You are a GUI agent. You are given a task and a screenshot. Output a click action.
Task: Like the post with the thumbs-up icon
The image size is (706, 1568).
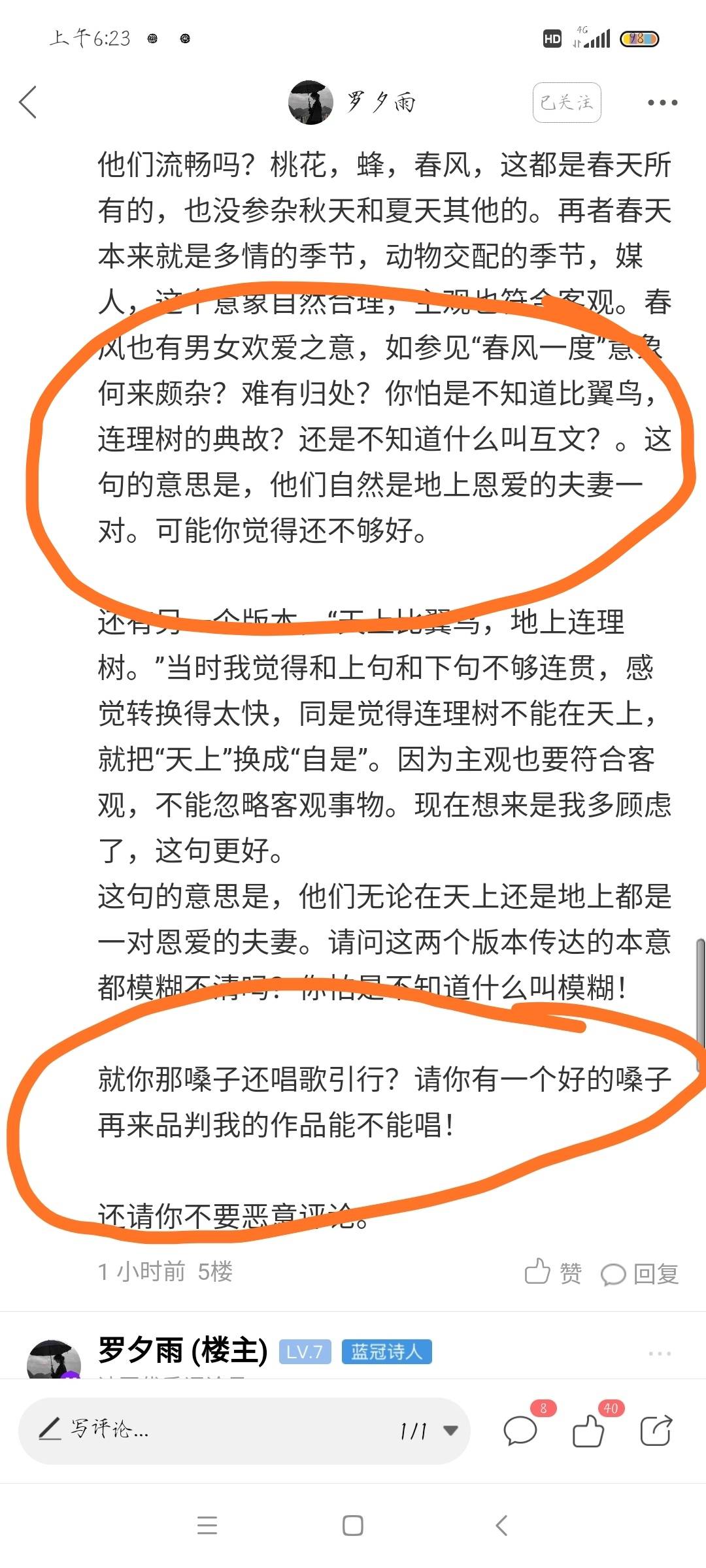coord(588,1431)
